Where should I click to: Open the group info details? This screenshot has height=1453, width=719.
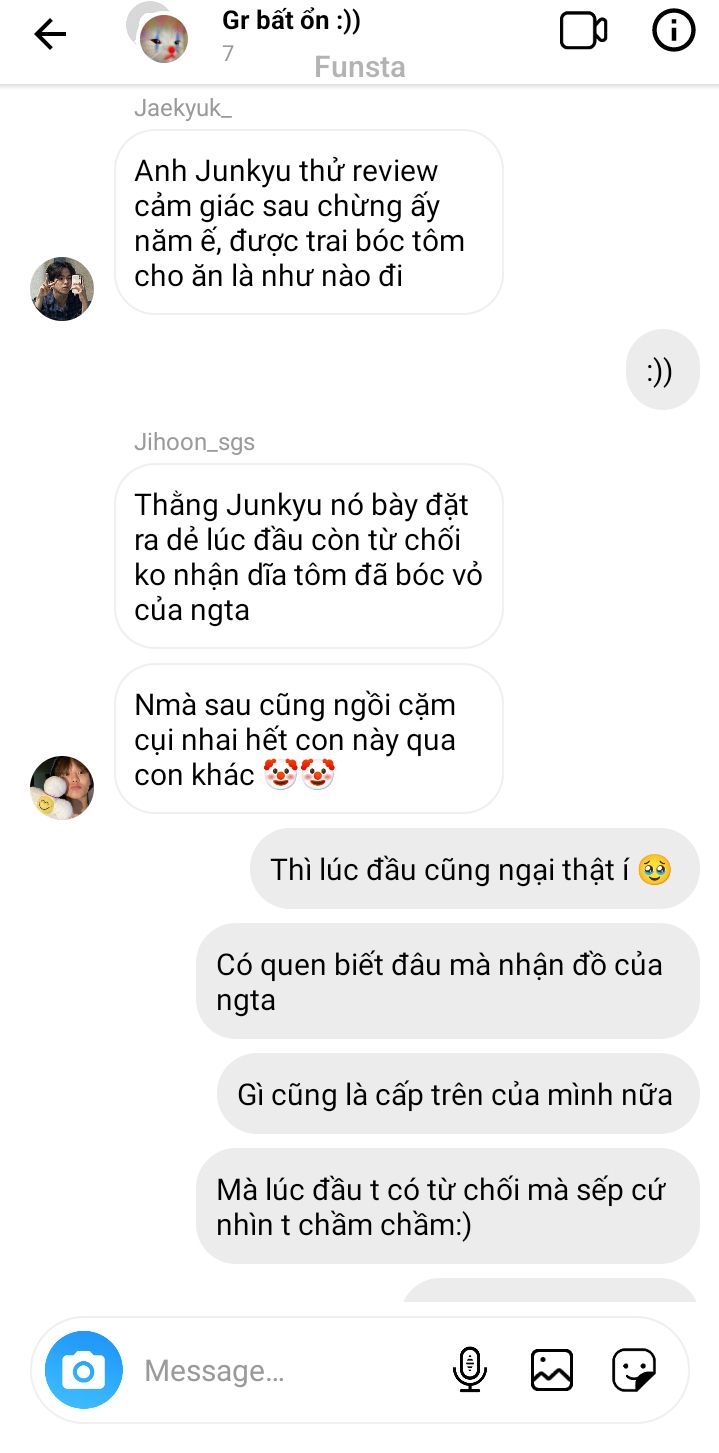[673, 32]
